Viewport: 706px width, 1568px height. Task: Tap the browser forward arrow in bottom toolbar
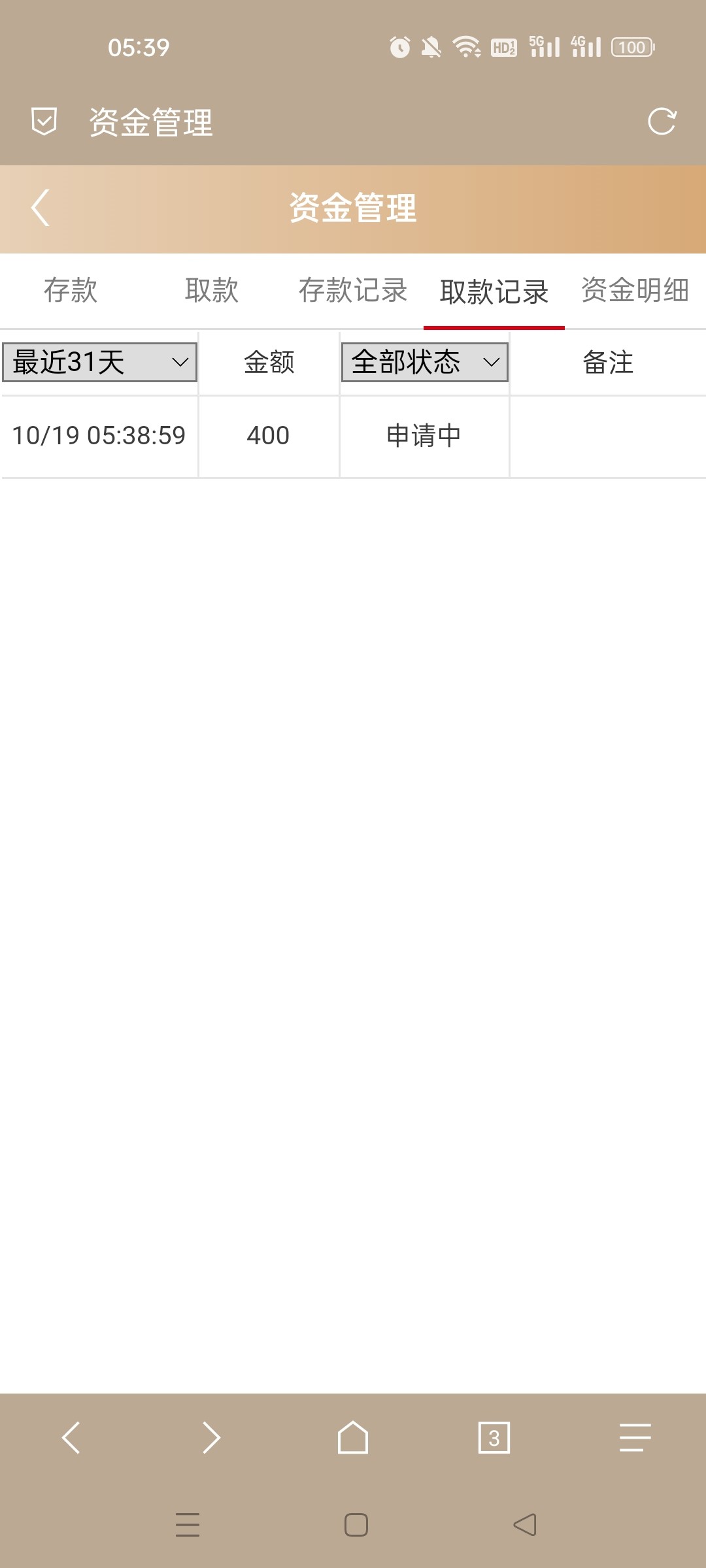coord(212,1437)
